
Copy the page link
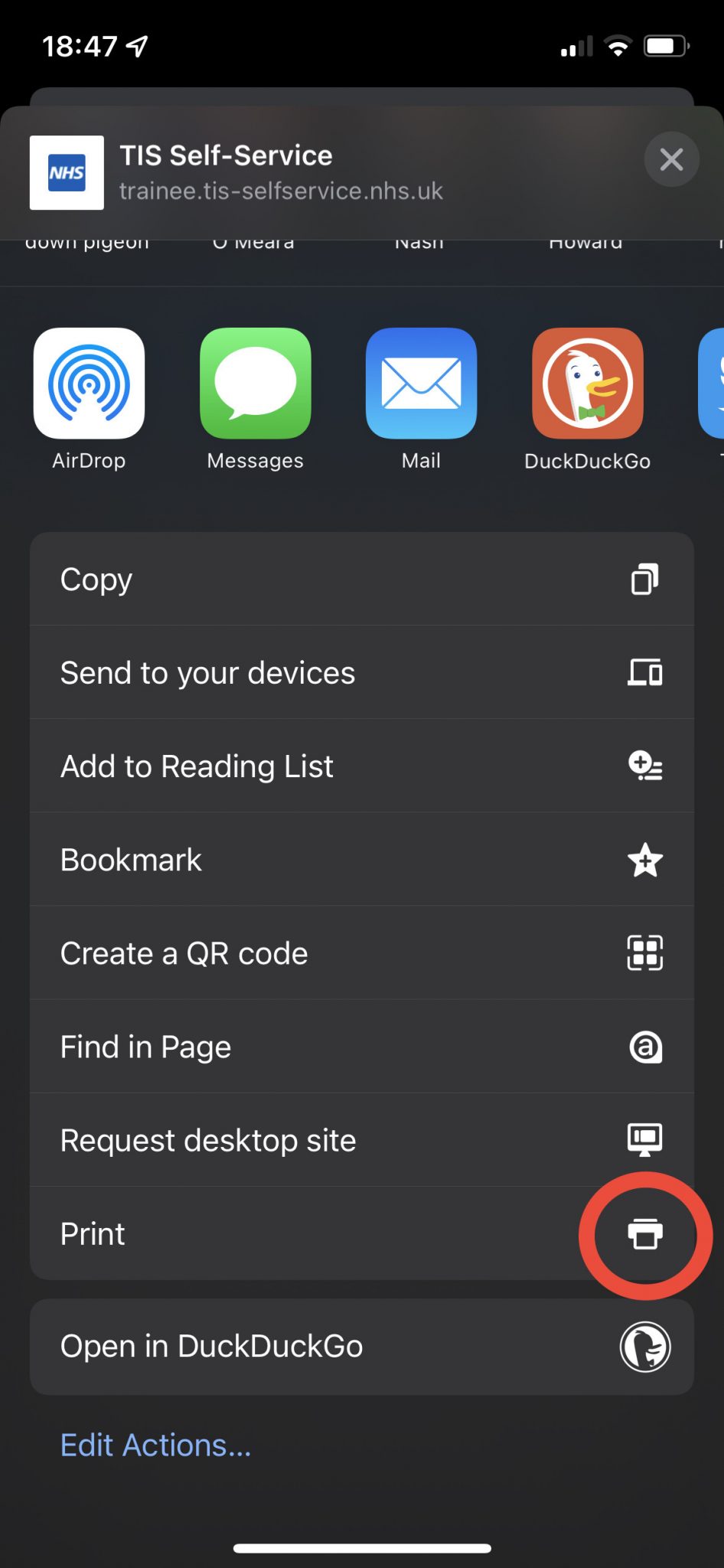tap(361, 580)
